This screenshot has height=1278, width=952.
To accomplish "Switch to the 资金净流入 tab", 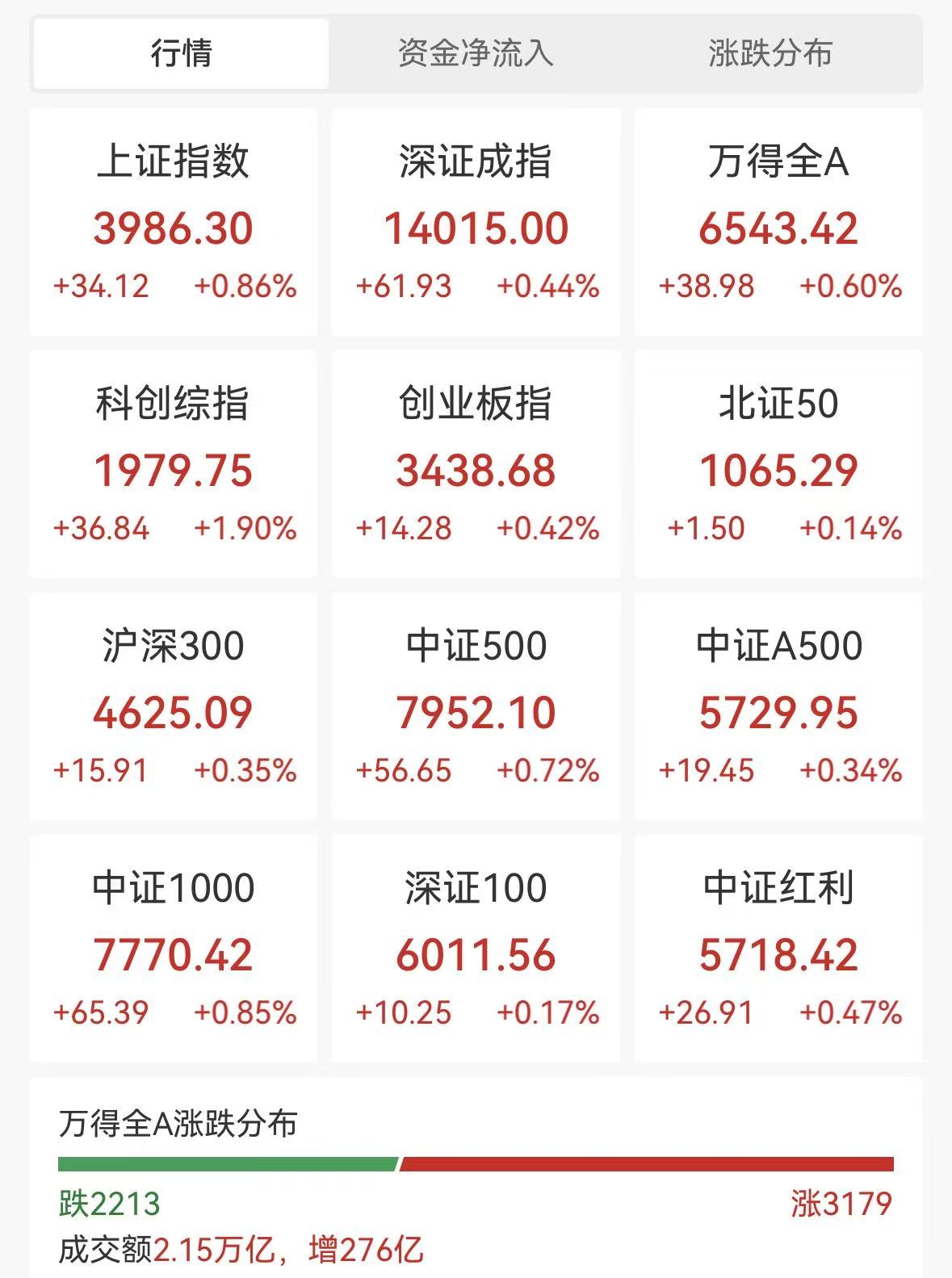I will point(476,53).
